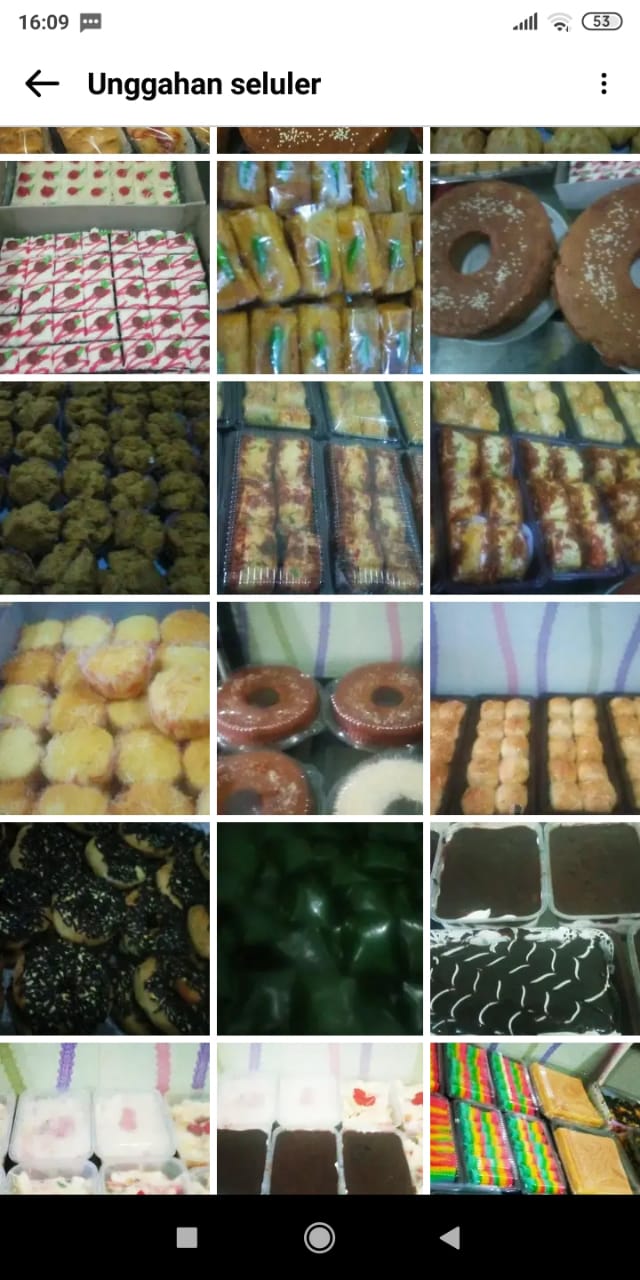Open the dark green leaf-wrapped parcels photo

[x=320, y=929]
